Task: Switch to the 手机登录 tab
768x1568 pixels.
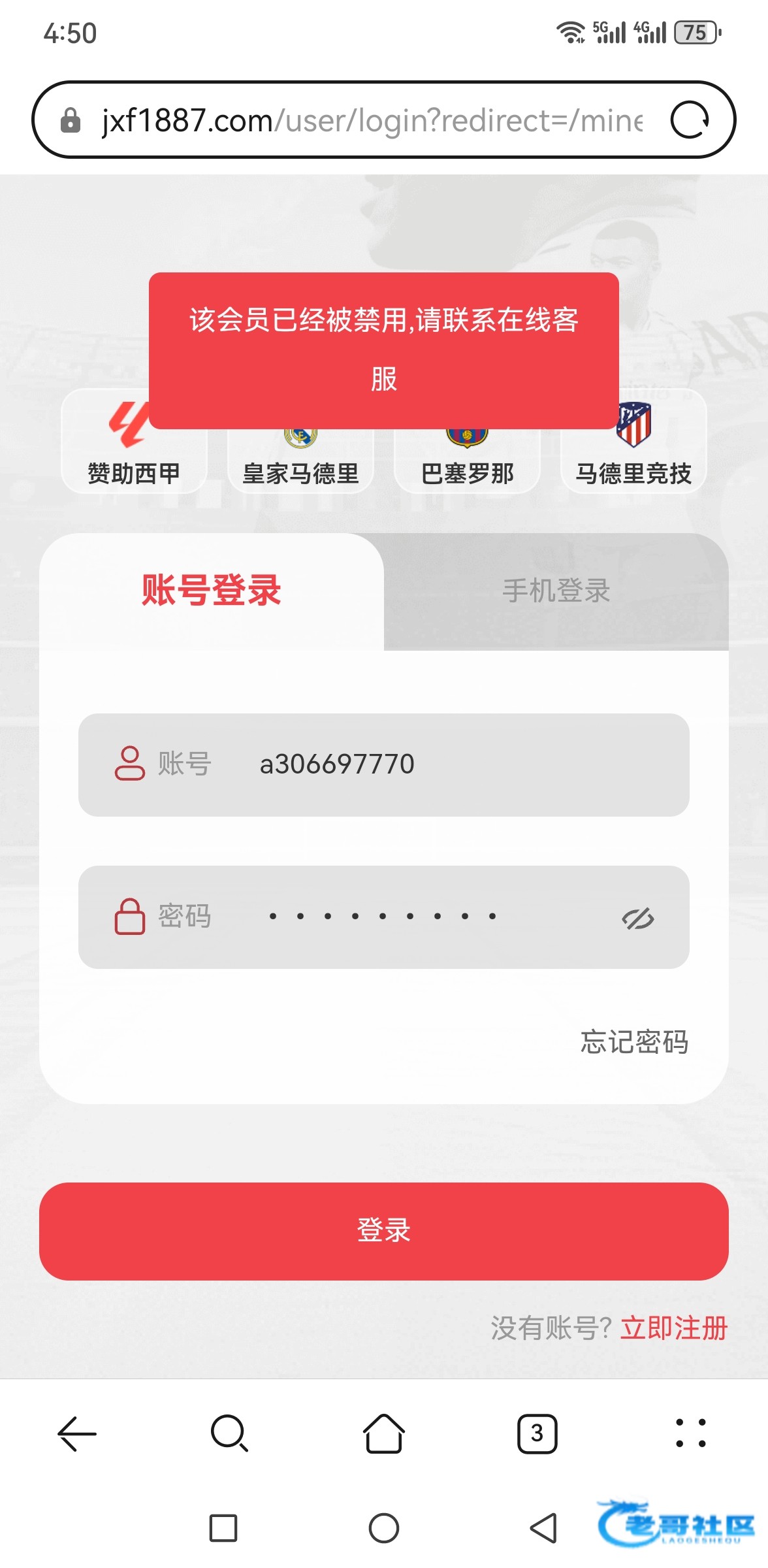Action: tap(556, 591)
